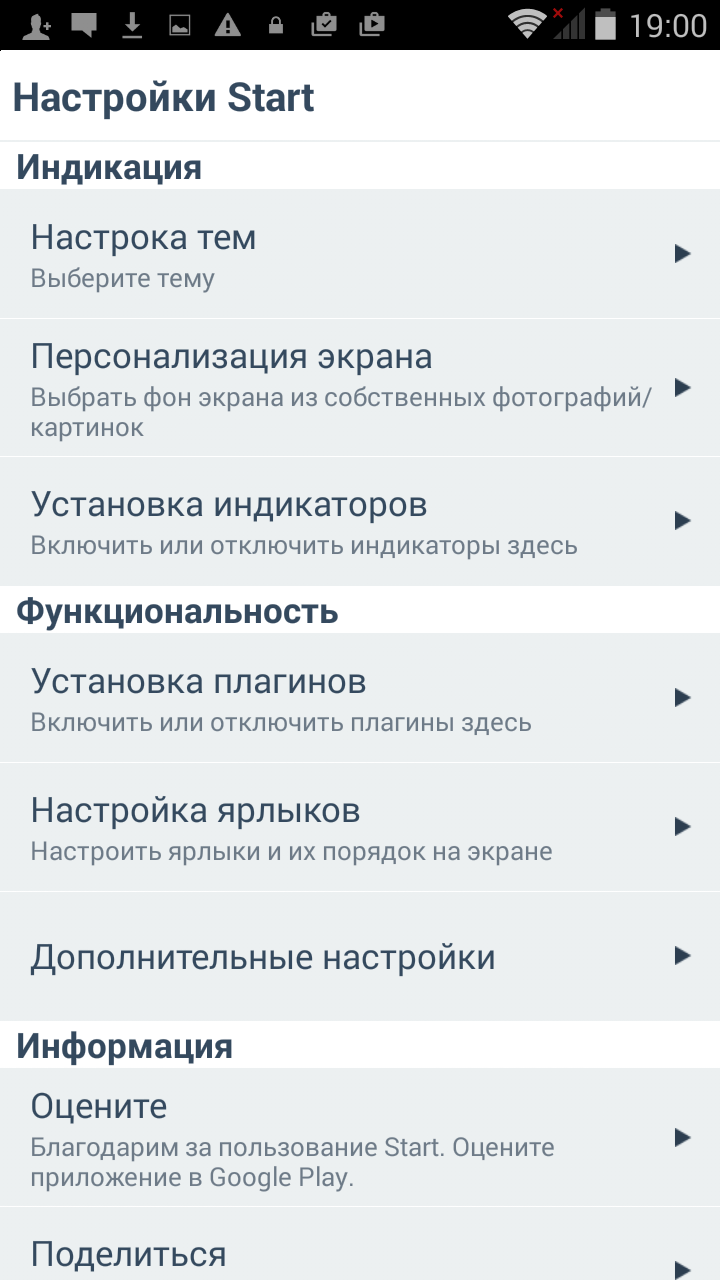Screen dimensions: 720x1280
Task: Open Персонализация экрана row
Action: pos(360,388)
